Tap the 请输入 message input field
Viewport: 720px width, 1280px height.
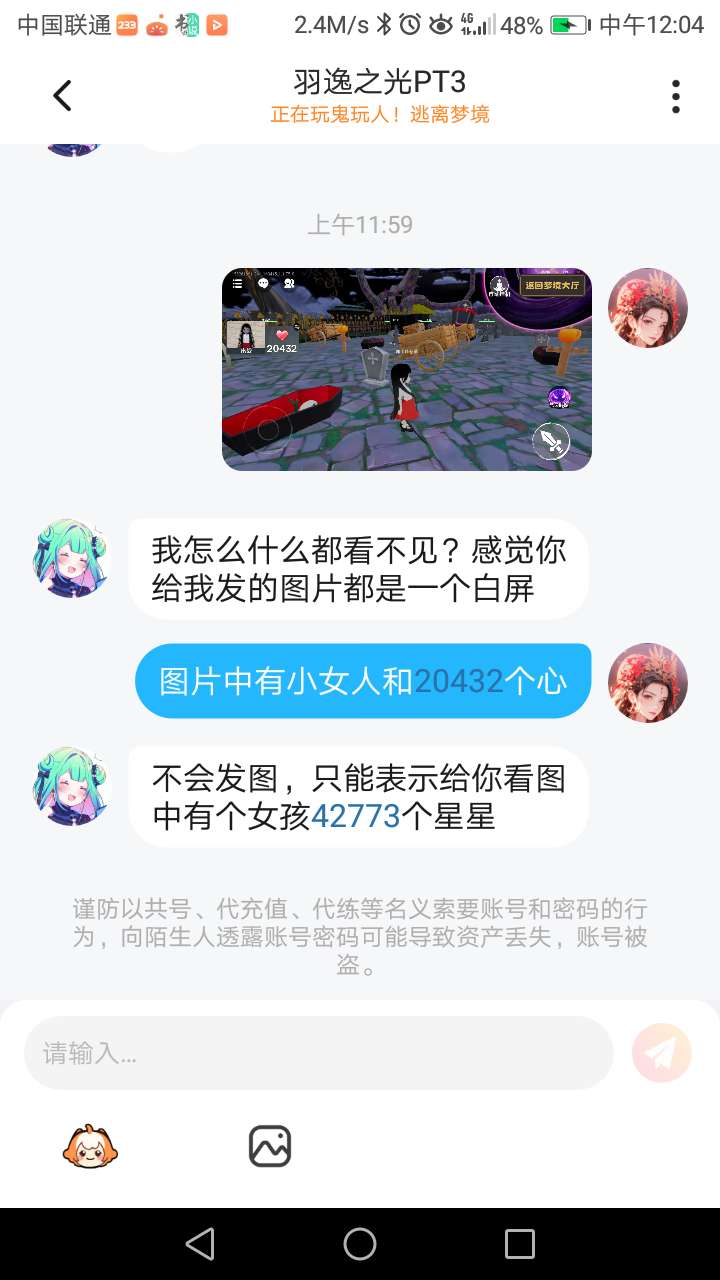pyautogui.click(x=318, y=1053)
